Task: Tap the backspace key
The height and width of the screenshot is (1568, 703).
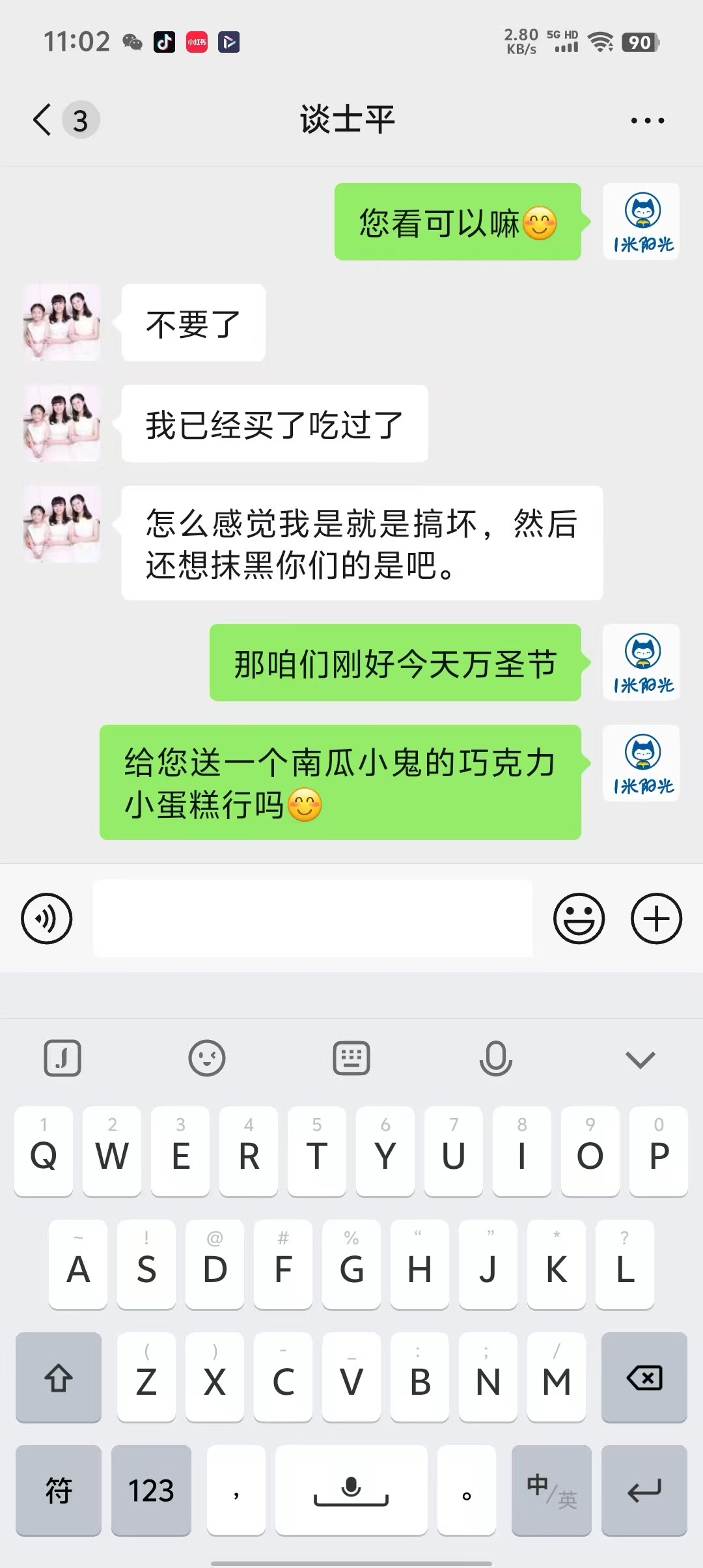Action: click(x=644, y=1378)
